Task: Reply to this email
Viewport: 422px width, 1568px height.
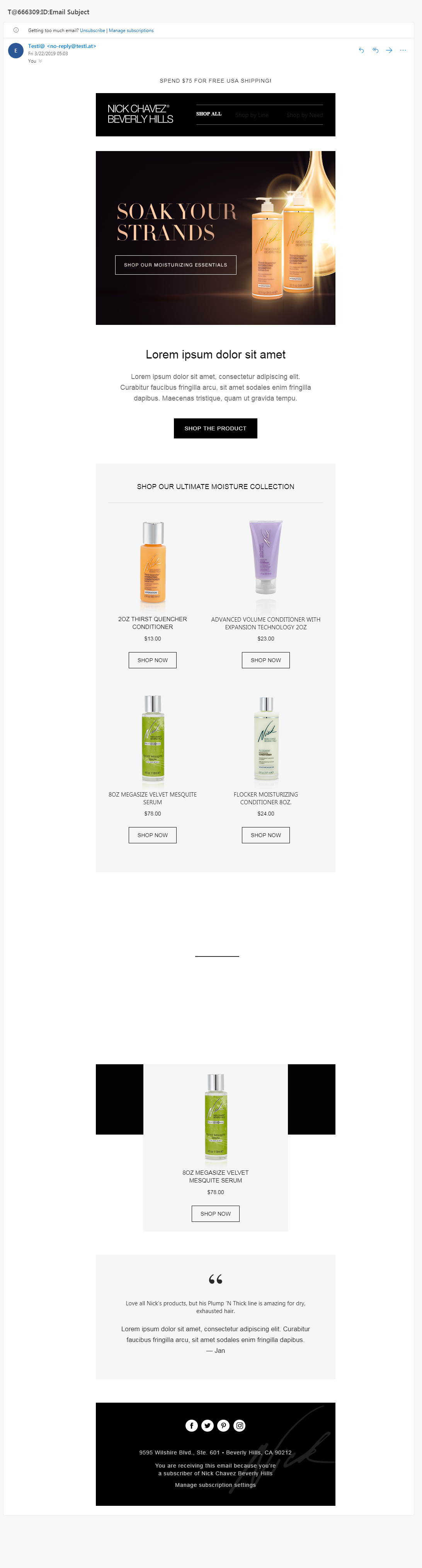Action: pos(361,51)
